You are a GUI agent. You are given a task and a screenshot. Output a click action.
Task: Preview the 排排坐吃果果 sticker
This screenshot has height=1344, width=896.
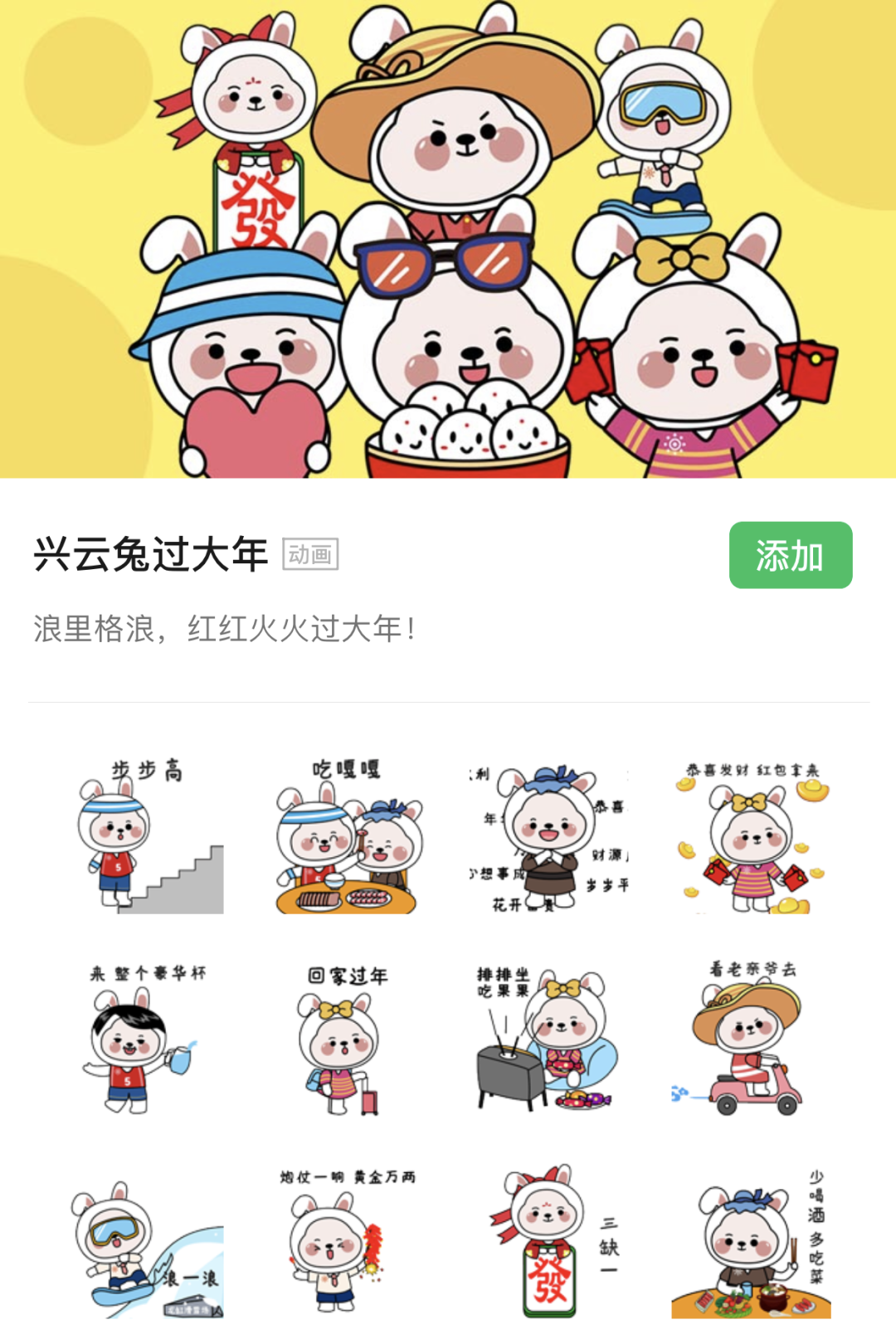[548, 1039]
